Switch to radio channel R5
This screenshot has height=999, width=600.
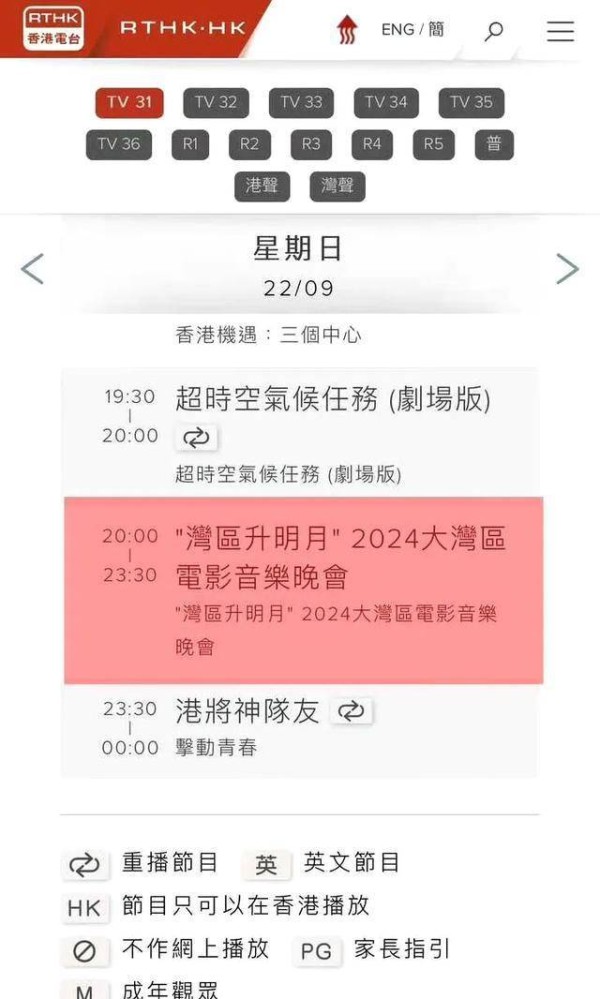coord(433,144)
